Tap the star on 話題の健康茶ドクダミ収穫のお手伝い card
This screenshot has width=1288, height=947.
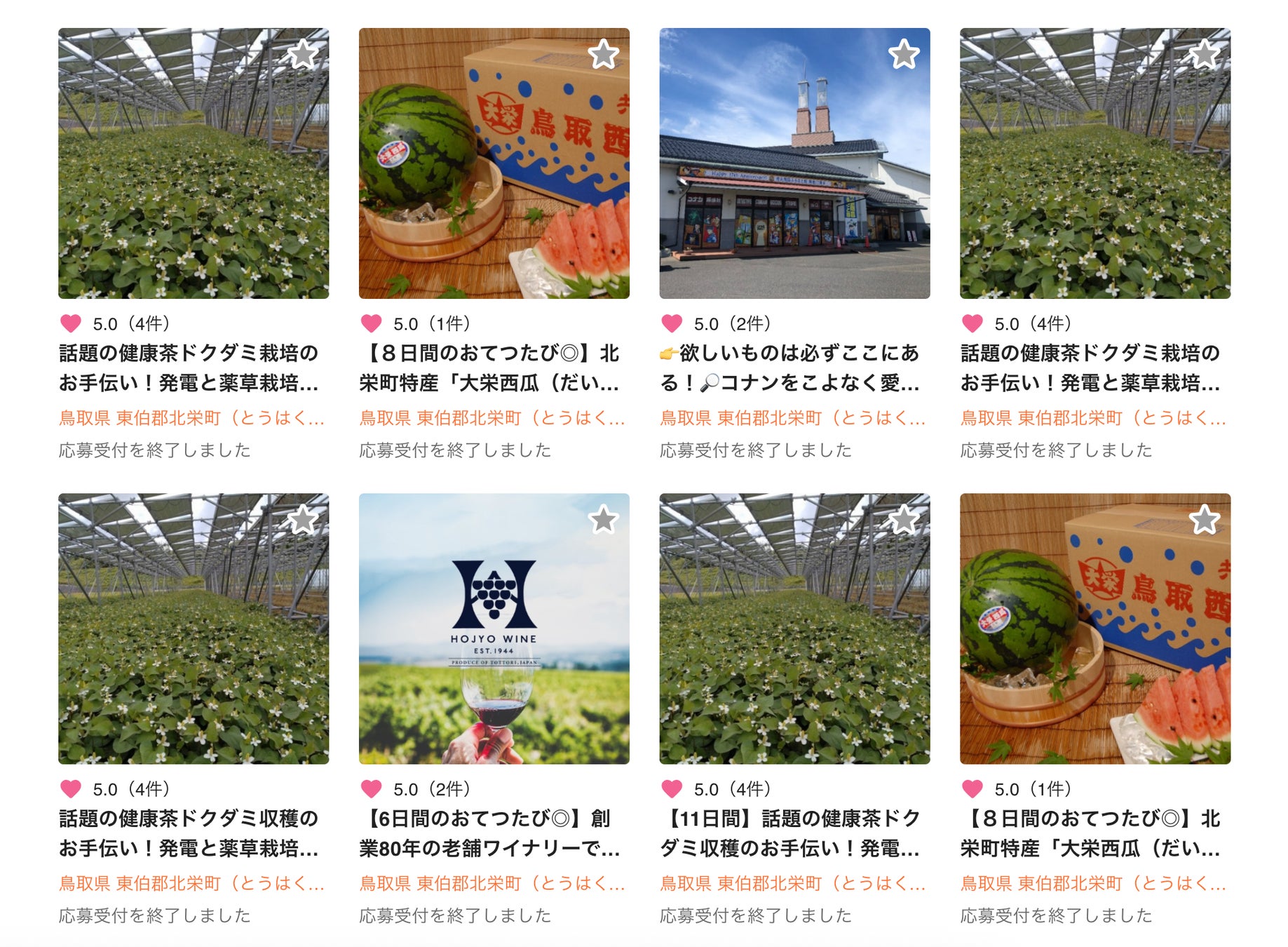click(x=302, y=520)
